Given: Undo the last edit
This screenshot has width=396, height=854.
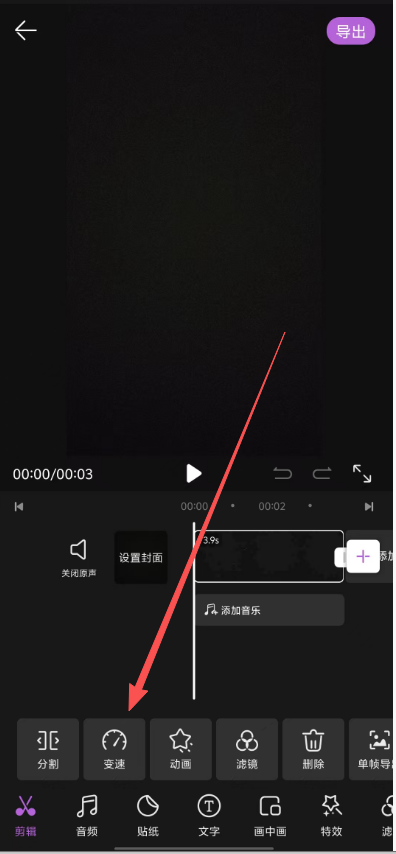Looking at the screenshot, I should tap(283, 474).
